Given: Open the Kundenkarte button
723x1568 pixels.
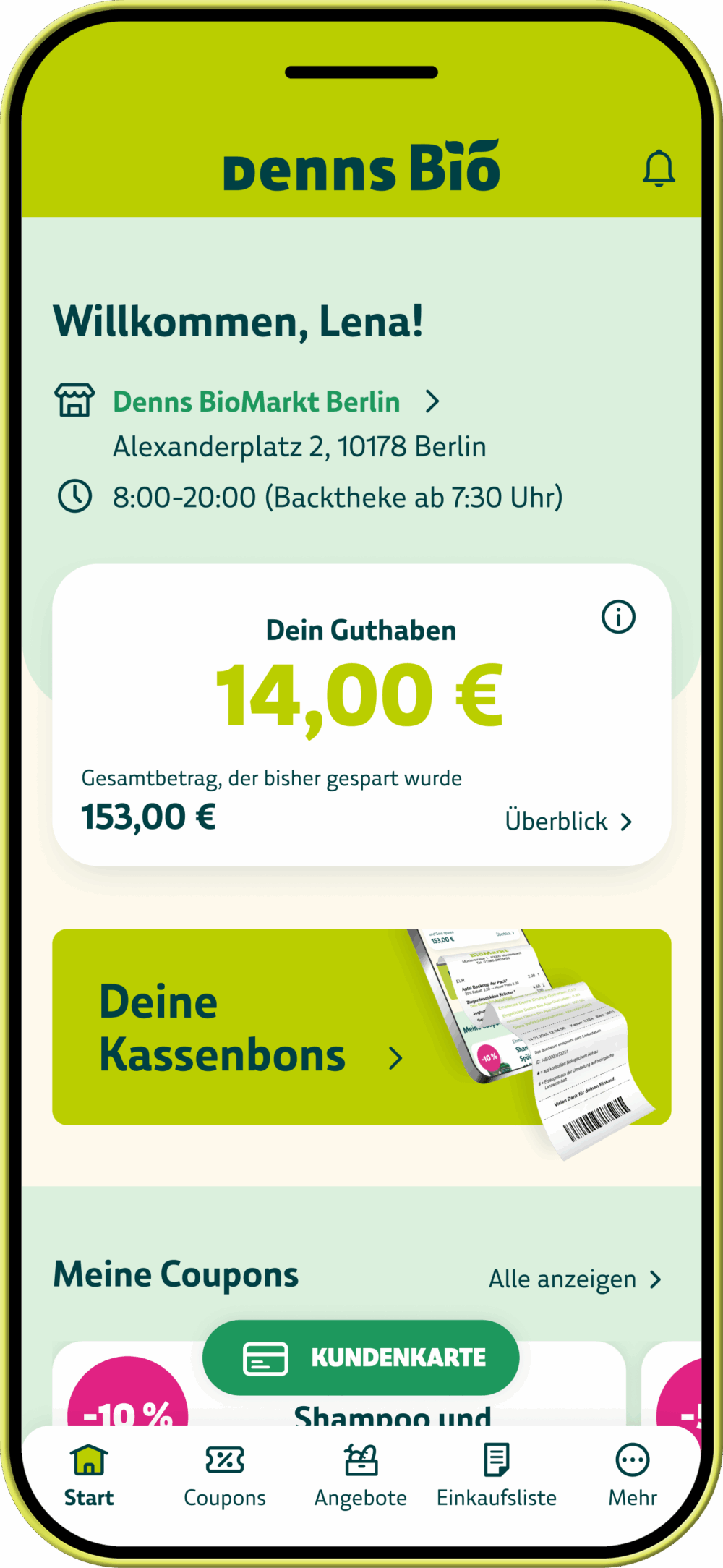Looking at the screenshot, I should 361,1358.
